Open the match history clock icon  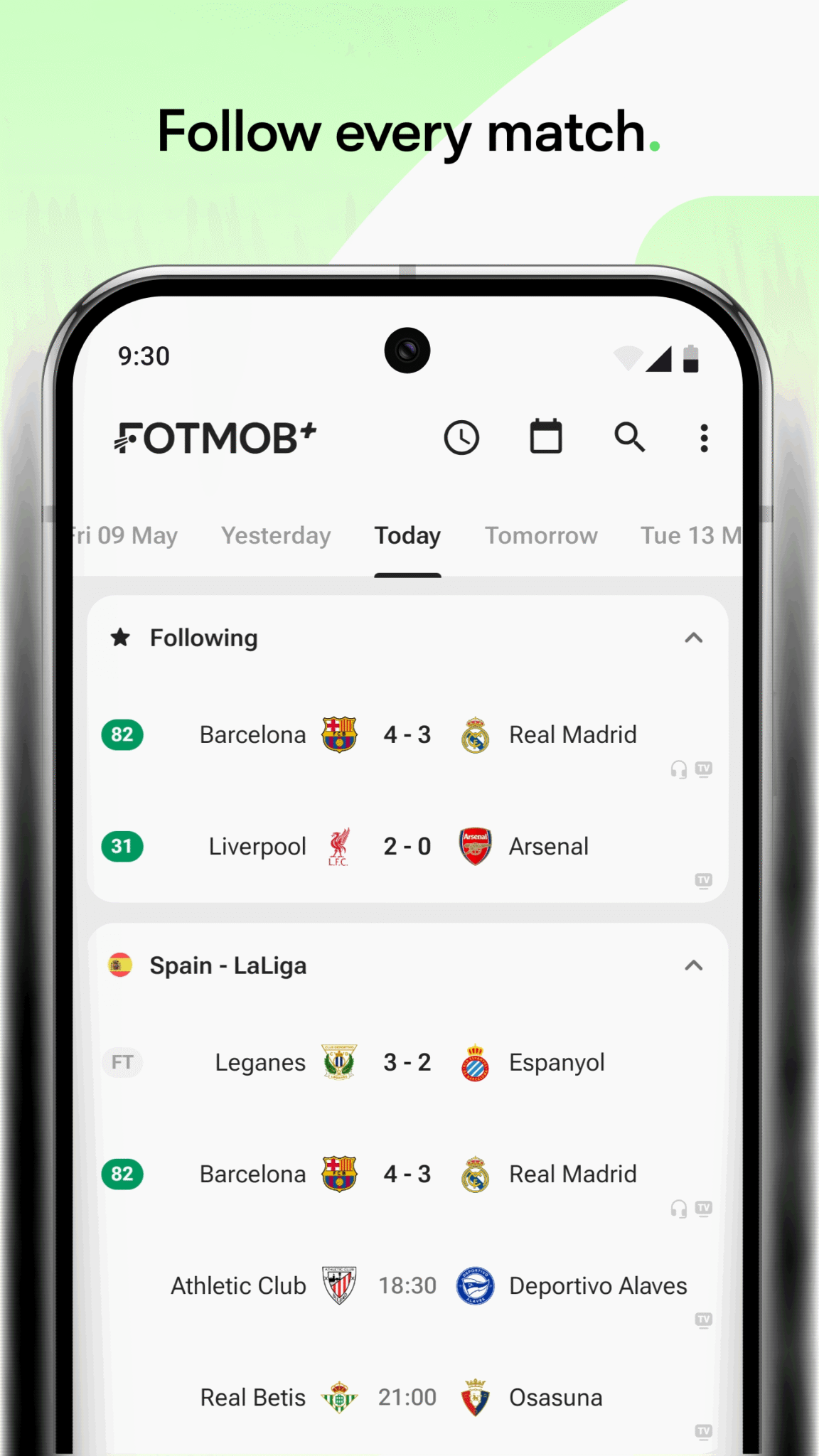[x=463, y=438]
